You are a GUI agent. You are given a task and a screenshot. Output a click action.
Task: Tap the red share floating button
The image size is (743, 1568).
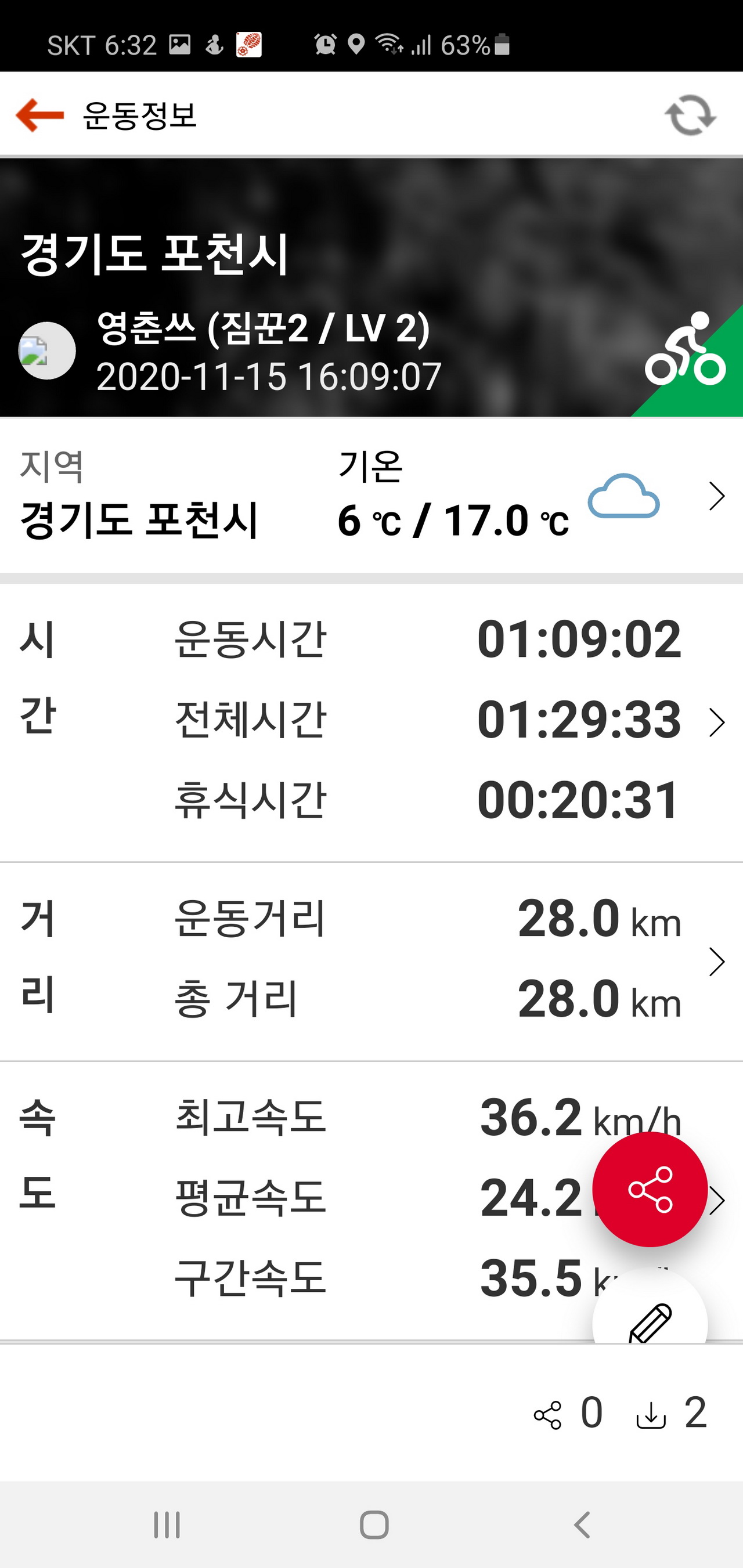point(650,1189)
